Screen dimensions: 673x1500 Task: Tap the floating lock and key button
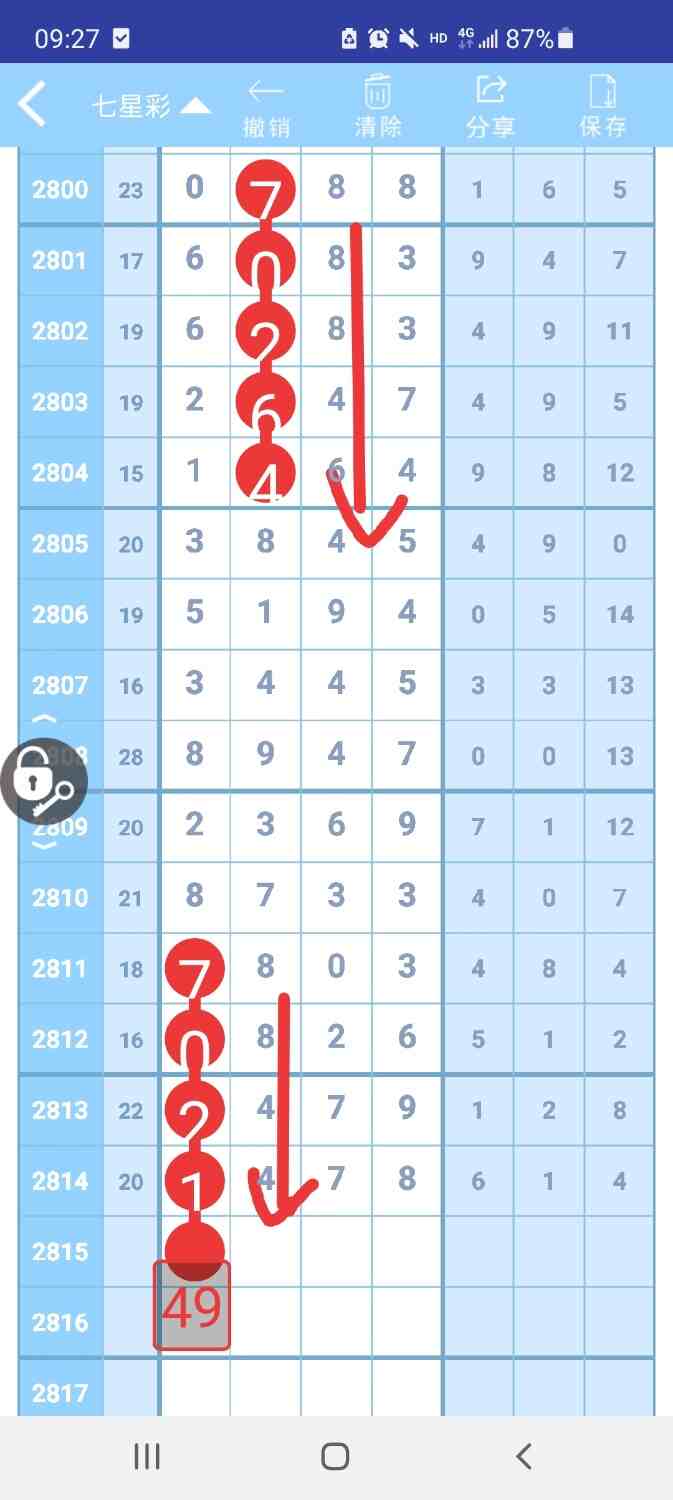click(43, 781)
